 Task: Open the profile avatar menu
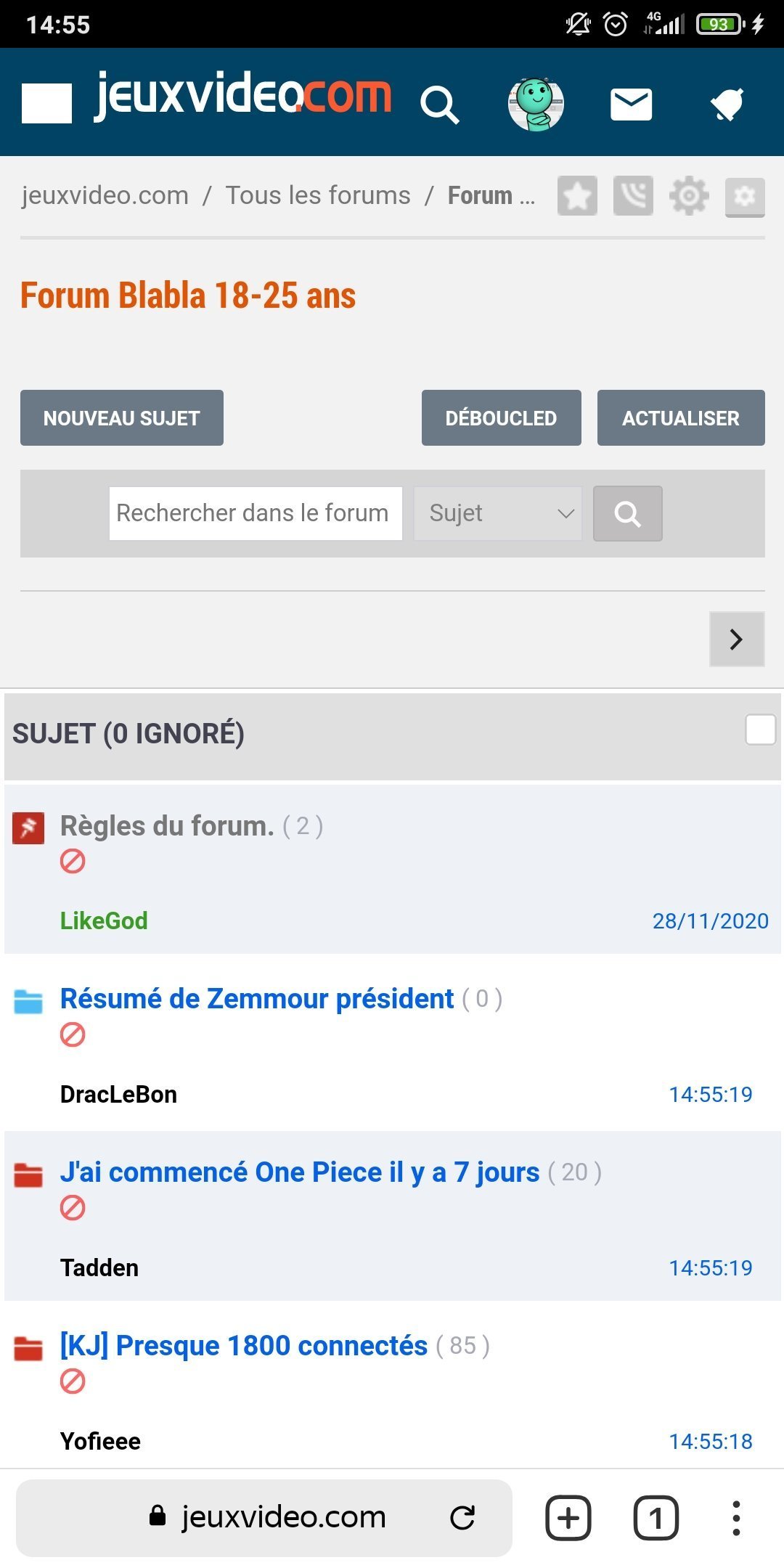coord(536,105)
